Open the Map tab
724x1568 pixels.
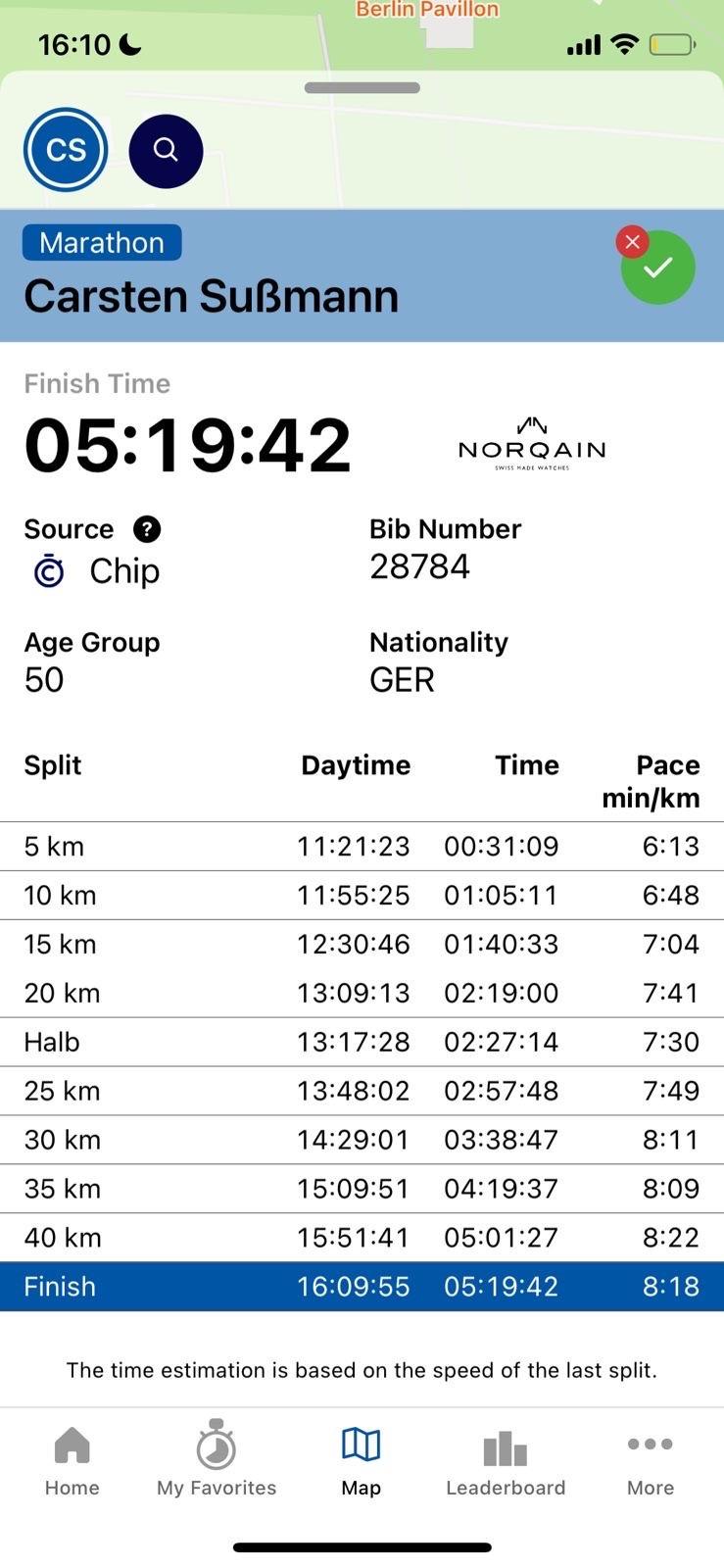point(361,1460)
